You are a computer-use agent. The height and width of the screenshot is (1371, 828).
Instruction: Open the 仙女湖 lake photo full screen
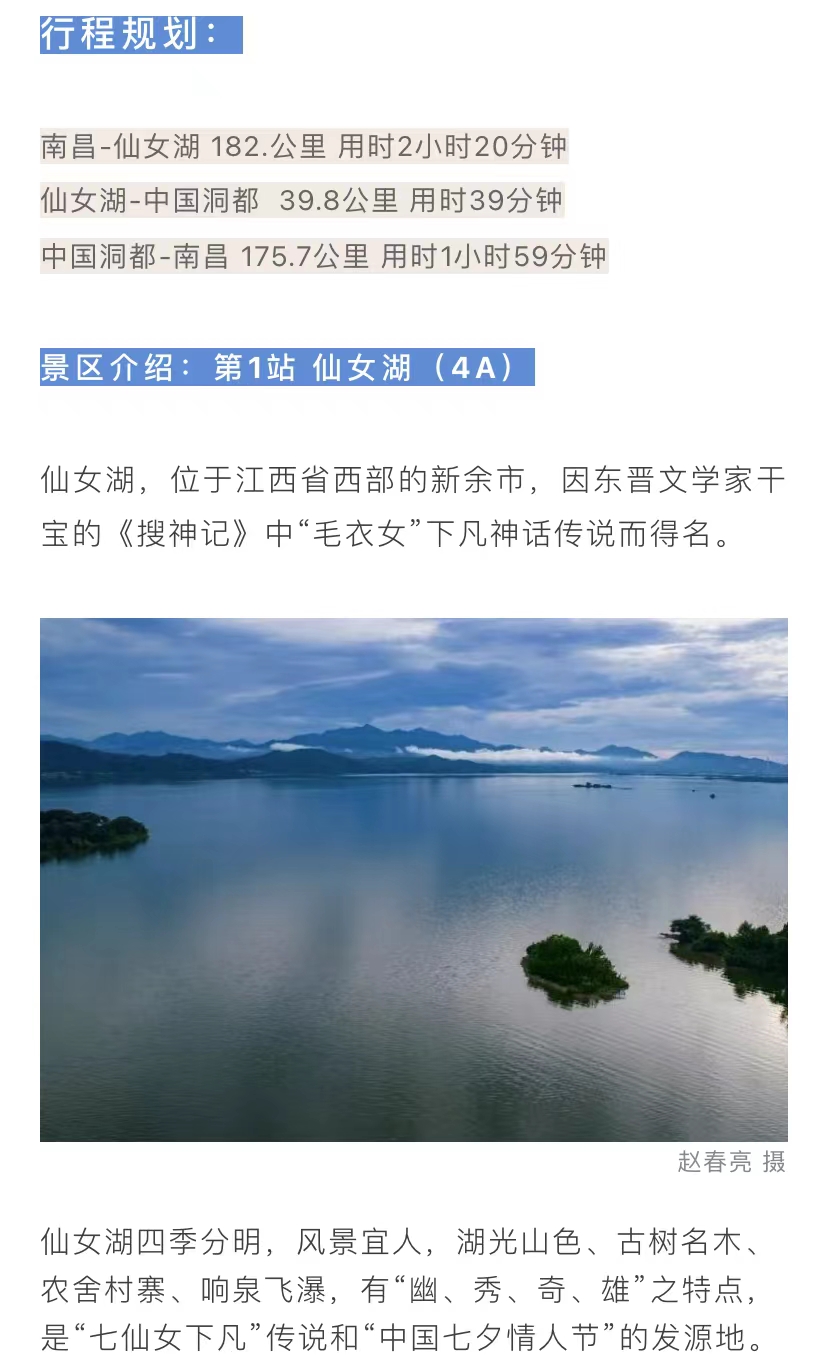pos(414,879)
